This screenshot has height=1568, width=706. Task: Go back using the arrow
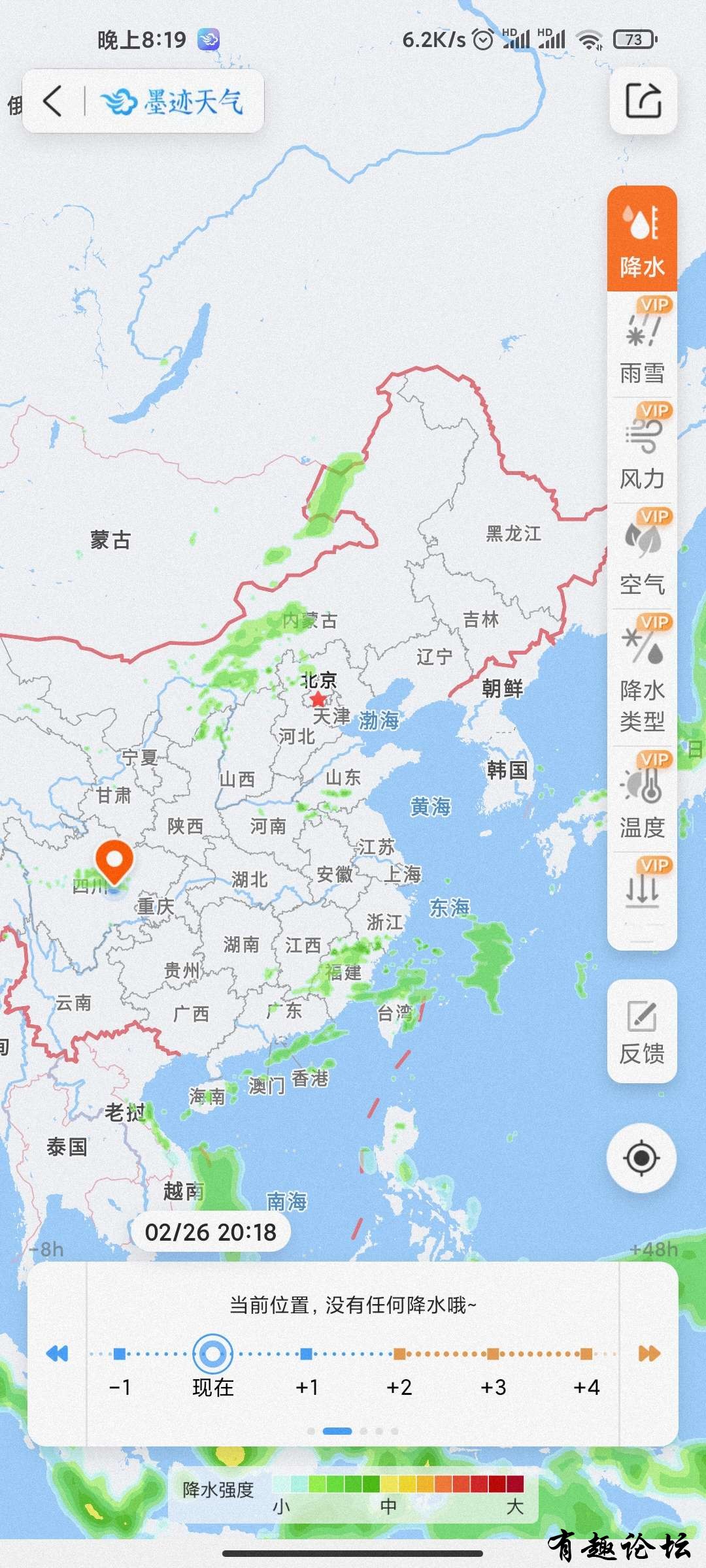click(x=53, y=101)
